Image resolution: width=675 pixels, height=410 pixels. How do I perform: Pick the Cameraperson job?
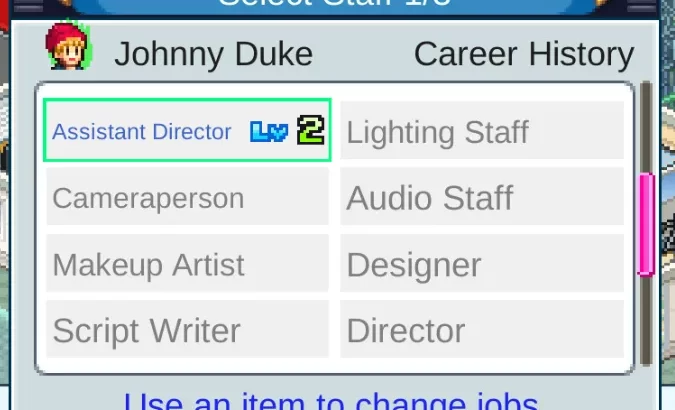[187, 197]
